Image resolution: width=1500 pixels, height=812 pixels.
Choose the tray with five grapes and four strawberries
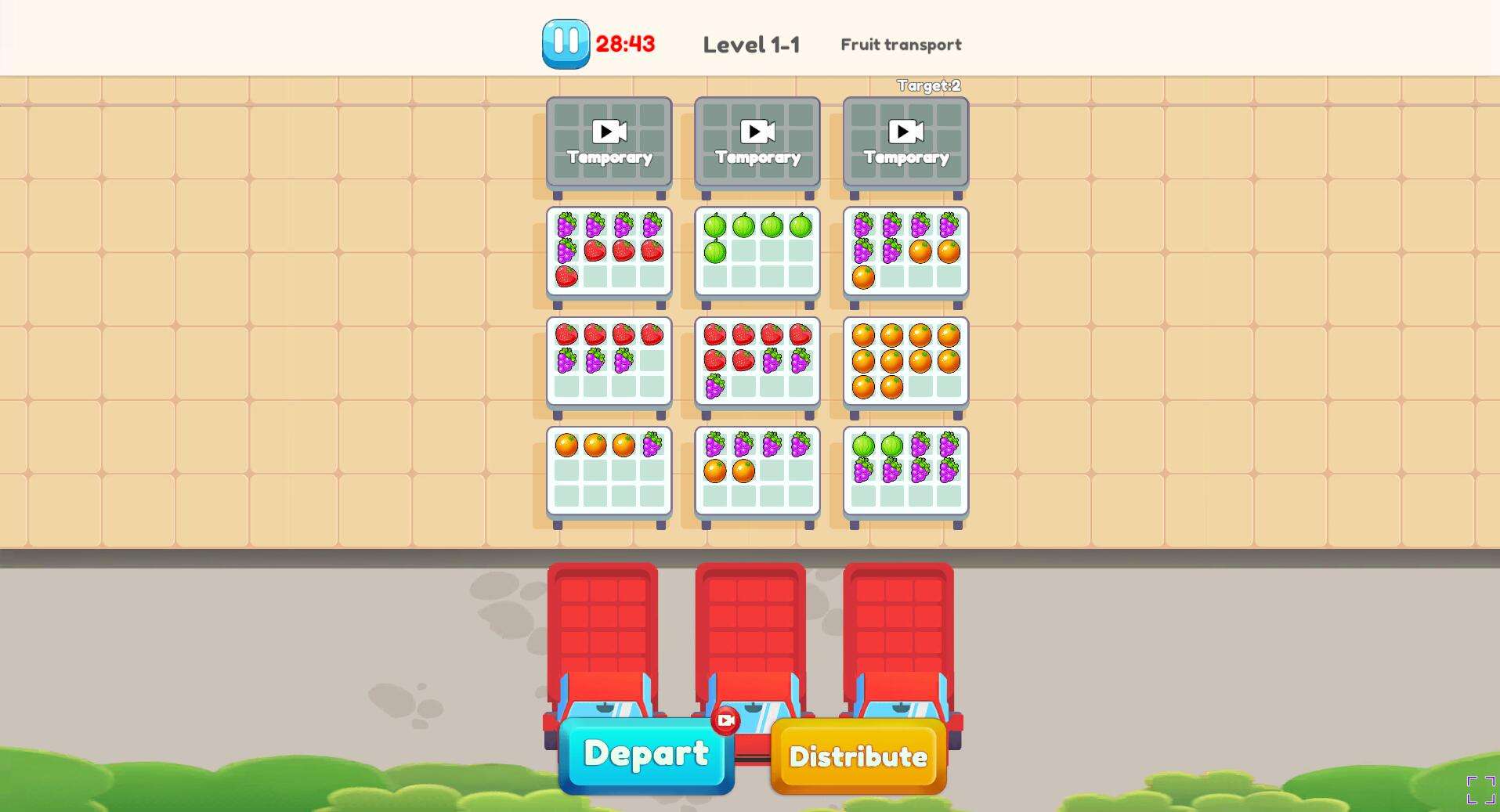(x=609, y=252)
